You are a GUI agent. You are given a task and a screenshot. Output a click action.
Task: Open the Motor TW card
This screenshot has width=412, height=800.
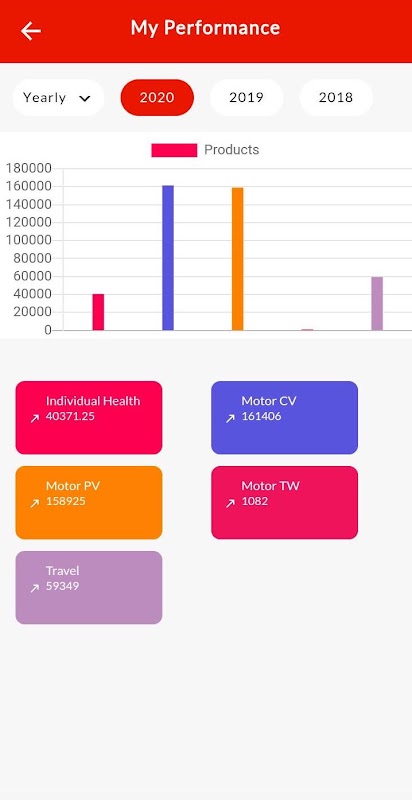285,503
